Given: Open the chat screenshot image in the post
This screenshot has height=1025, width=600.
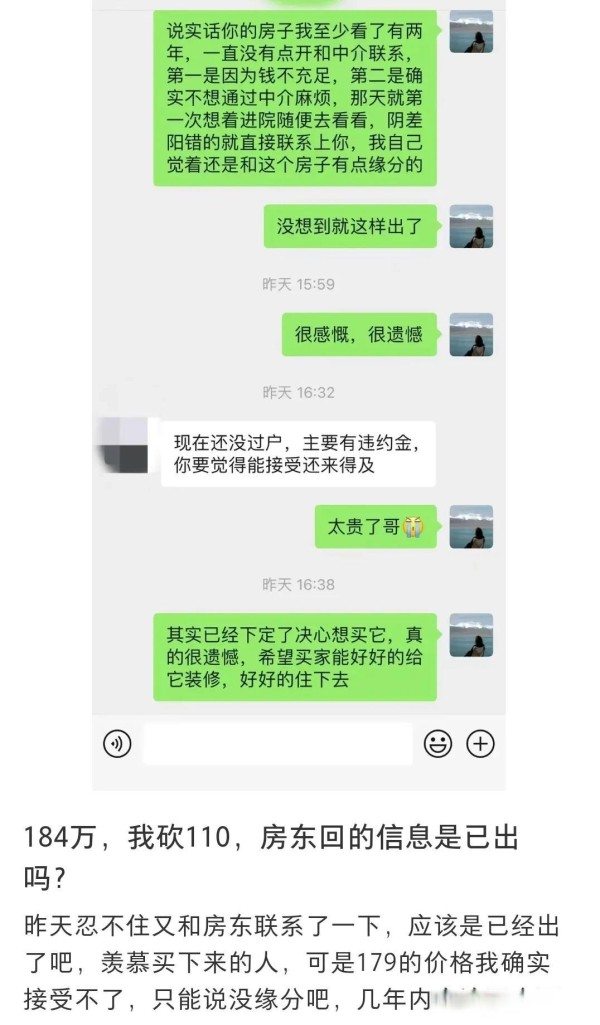Looking at the screenshot, I should point(299,395).
